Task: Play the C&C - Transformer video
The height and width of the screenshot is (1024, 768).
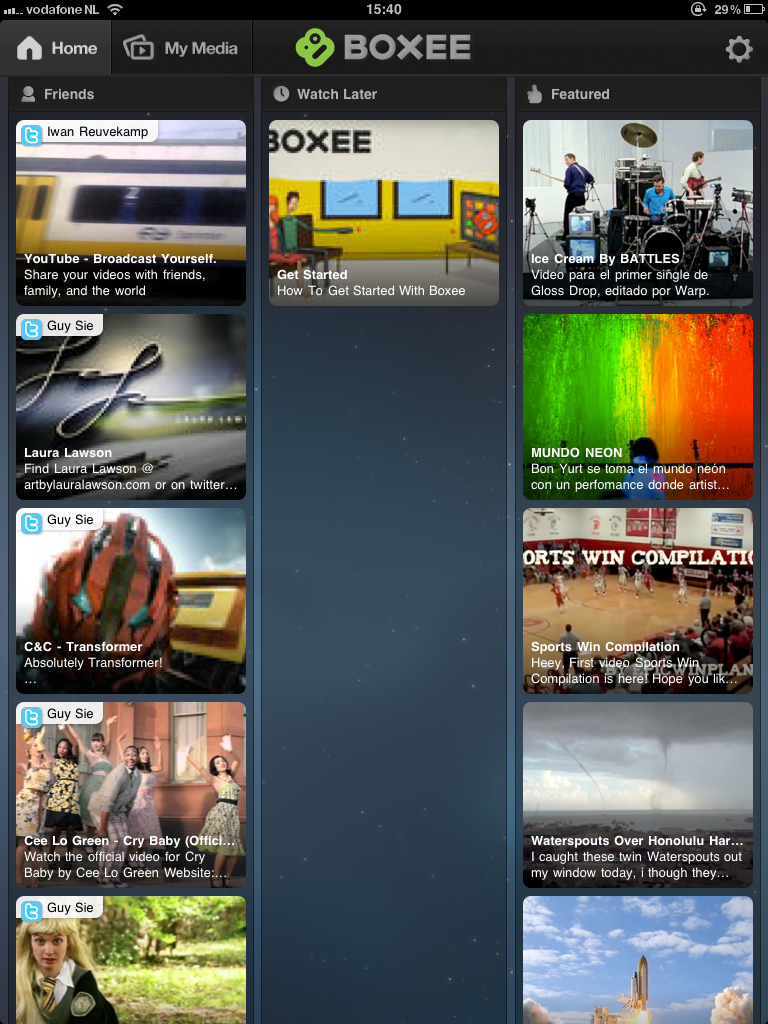Action: point(131,601)
